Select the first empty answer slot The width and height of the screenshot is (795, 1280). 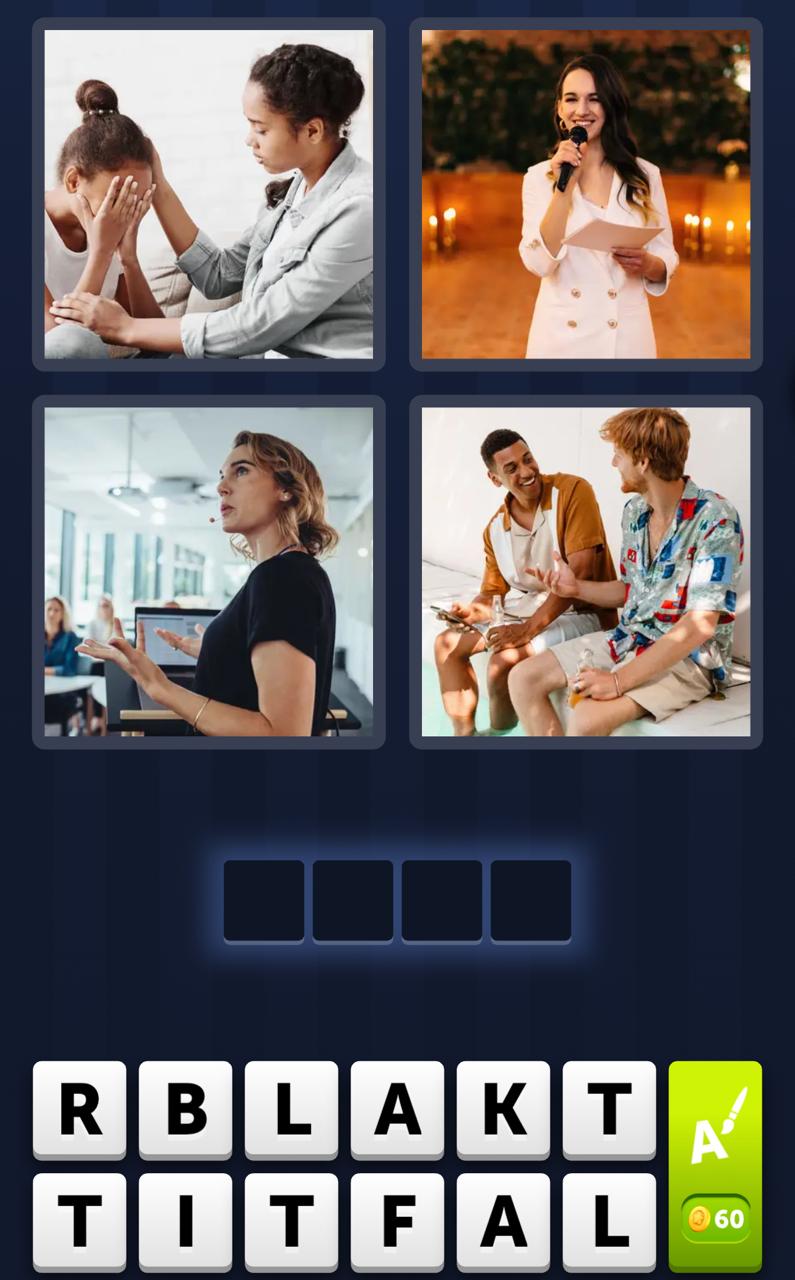(x=264, y=899)
